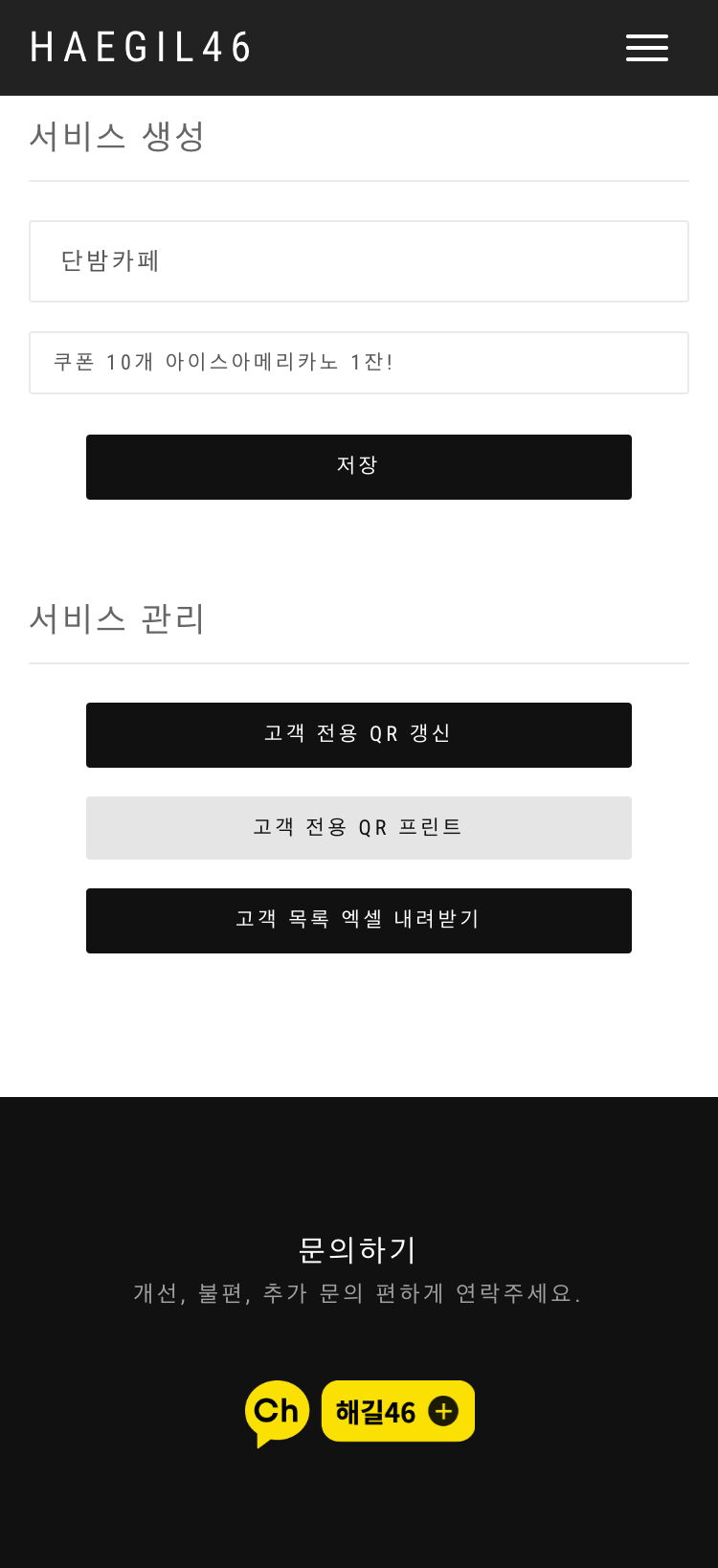Refresh the customer QR code
This screenshot has width=718, height=1568.
click(x=359, y=735)
